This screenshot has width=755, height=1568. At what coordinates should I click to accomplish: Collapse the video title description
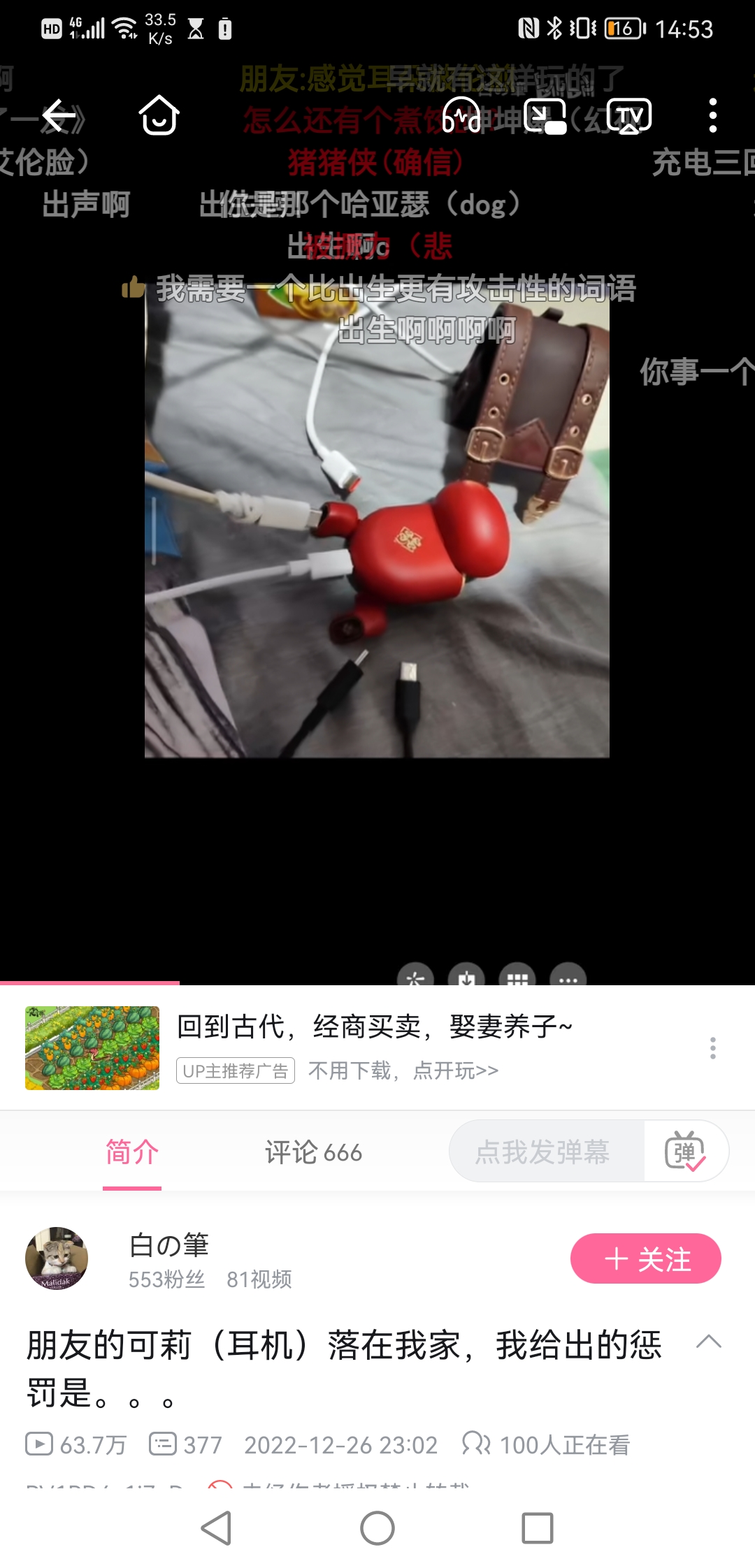point(709,1341)
